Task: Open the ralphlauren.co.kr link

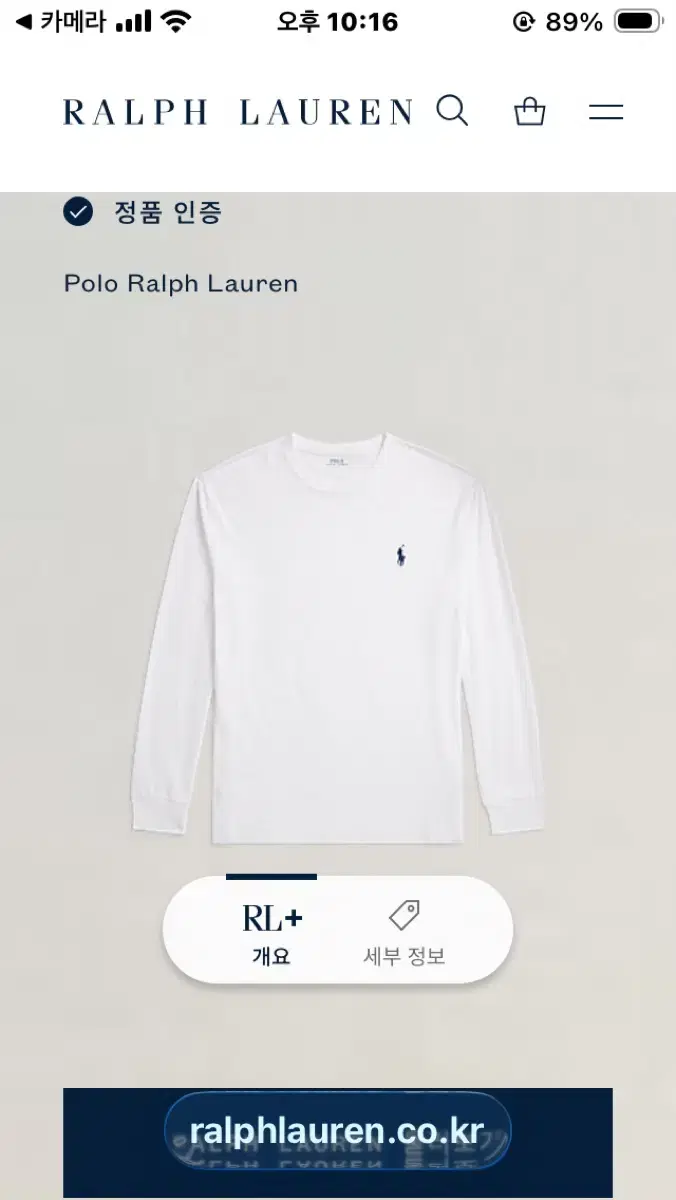Action: pos(337,1132)
